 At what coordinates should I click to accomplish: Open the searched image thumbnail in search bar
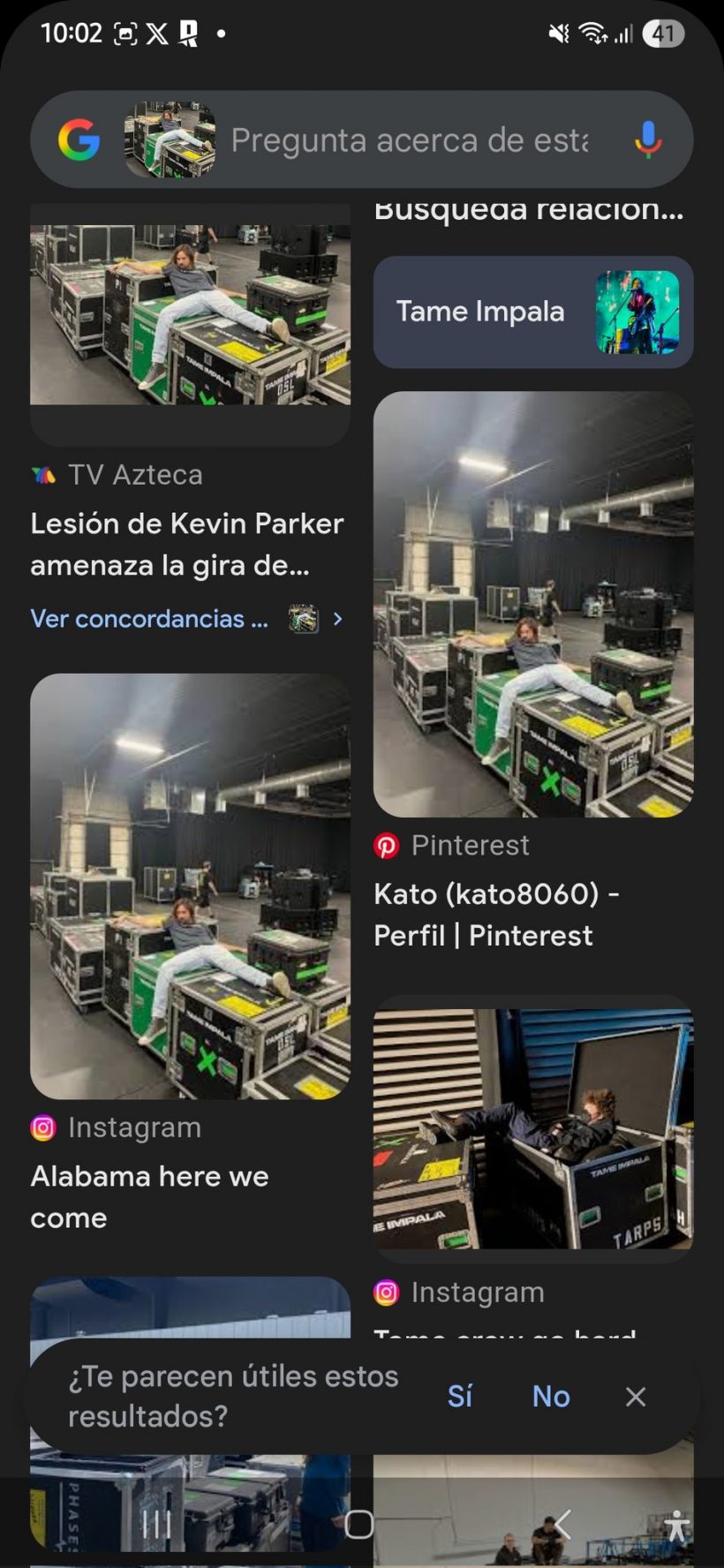[x=170, y=139]
